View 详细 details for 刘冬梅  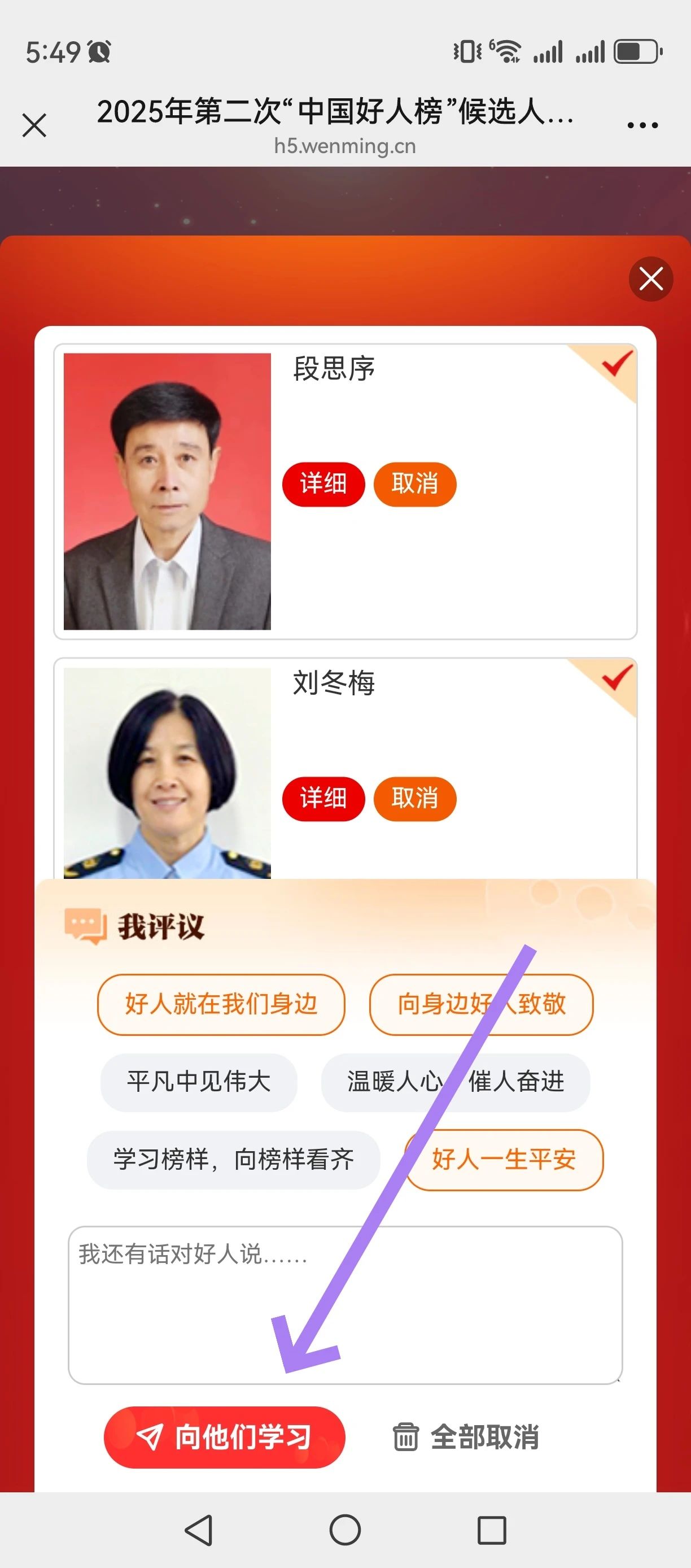[323, 798]
